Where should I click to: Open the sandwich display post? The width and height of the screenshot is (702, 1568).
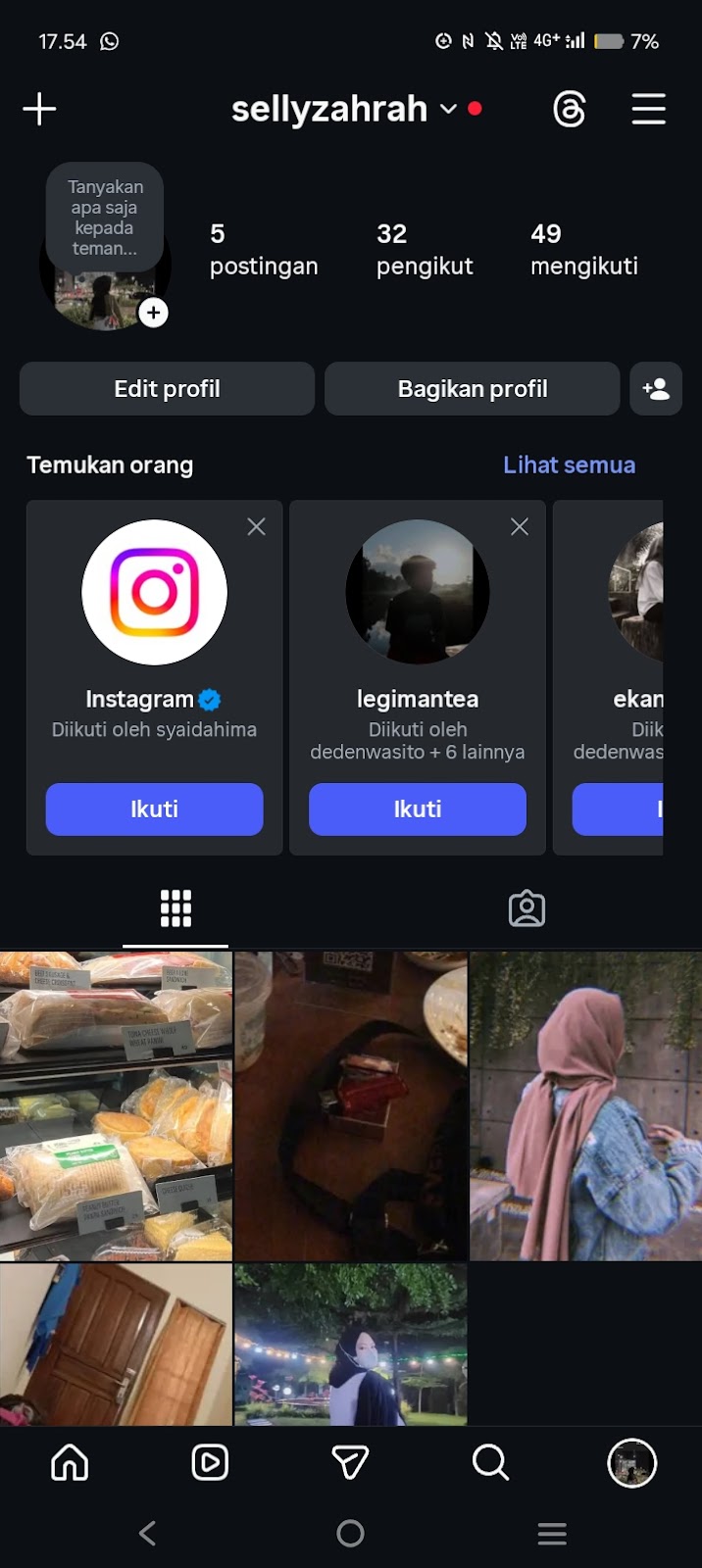click(116, 1105)
